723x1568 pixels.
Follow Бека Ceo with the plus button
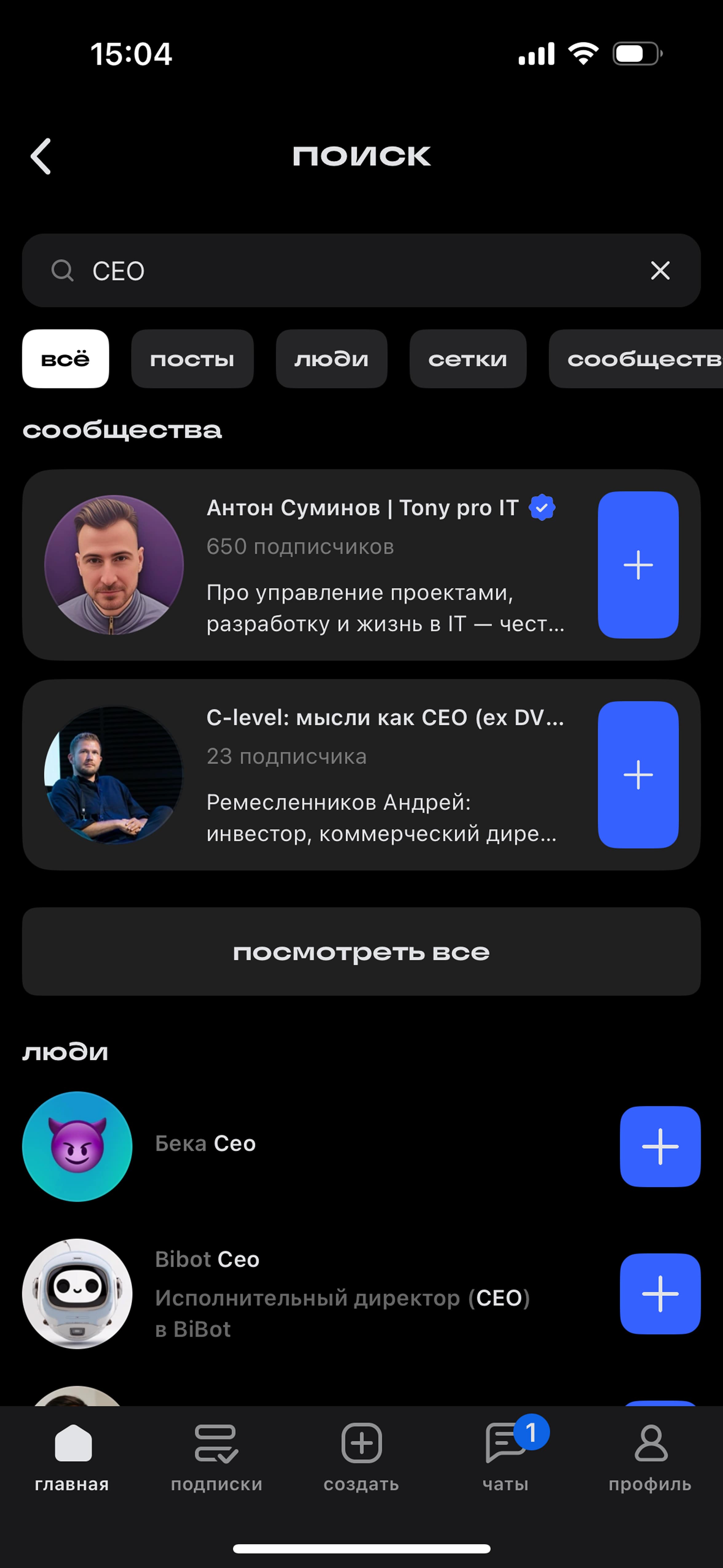(660, 1146)
